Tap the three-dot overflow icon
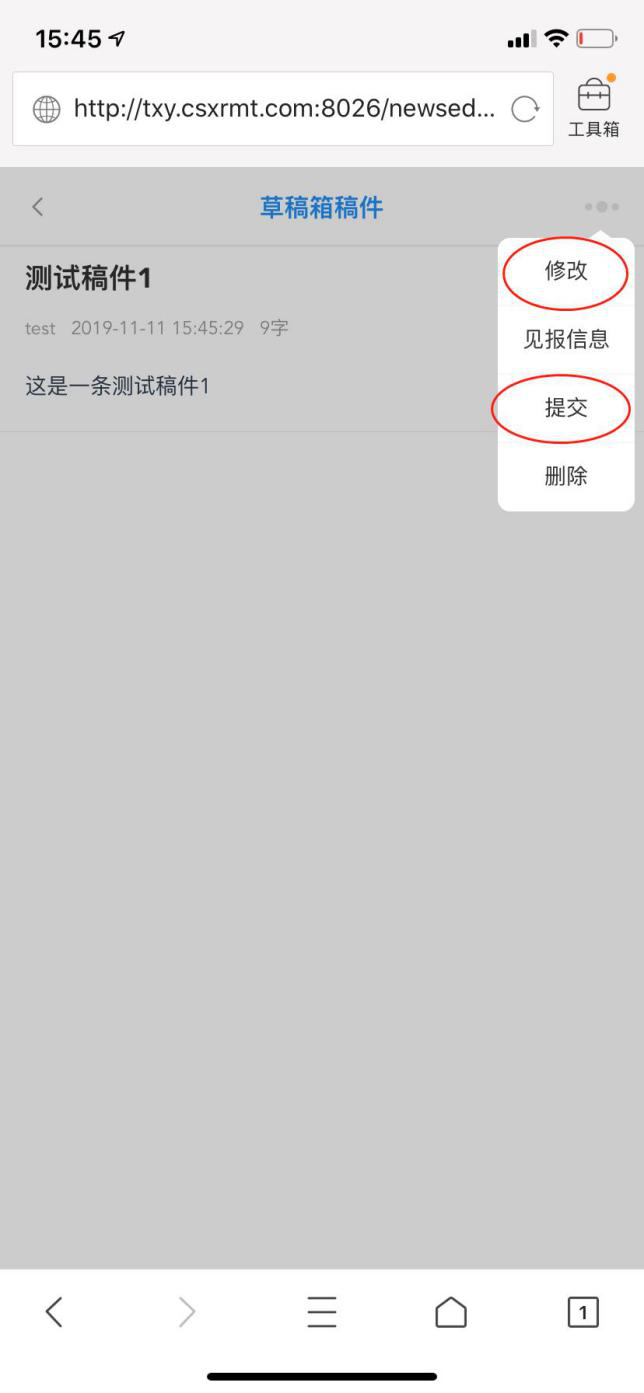Screen dimensions: 644x1393 (601, 207)
